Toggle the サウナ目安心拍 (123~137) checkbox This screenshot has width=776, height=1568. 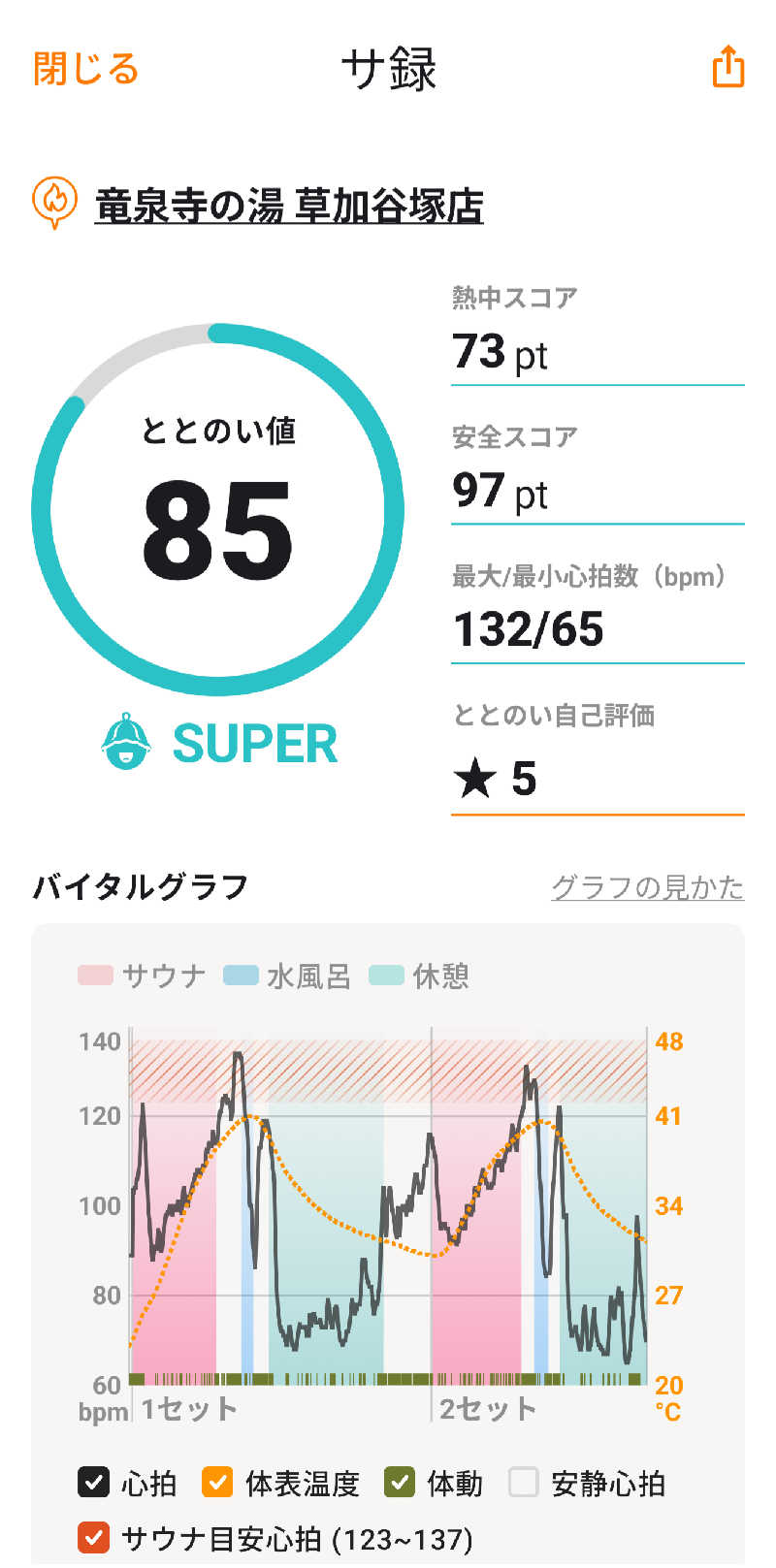pos(93,1537)
